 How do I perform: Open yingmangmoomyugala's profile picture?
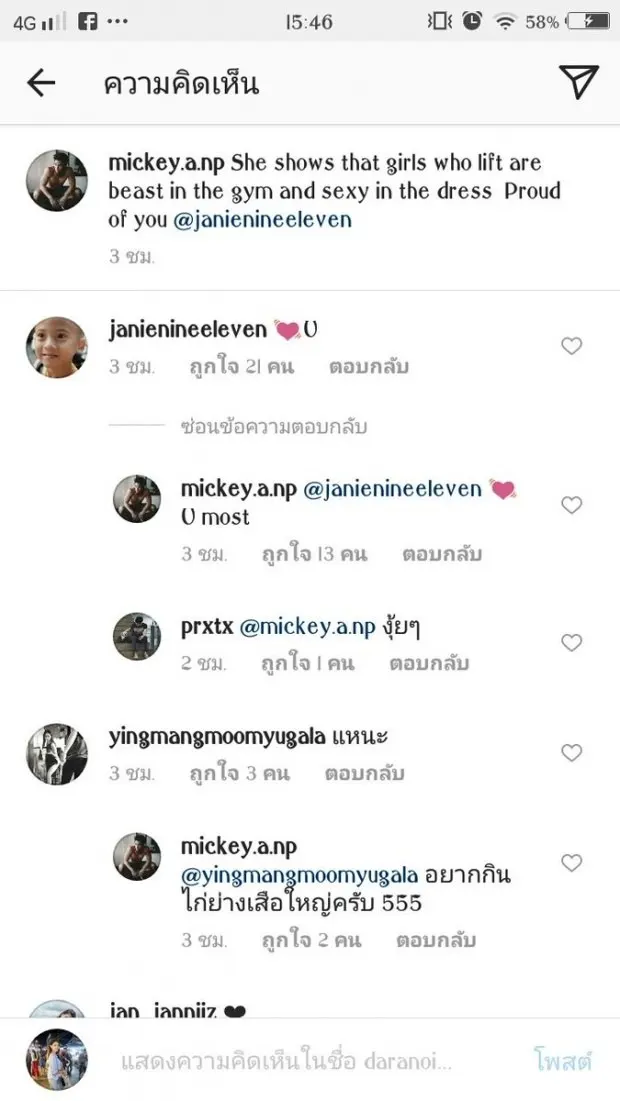point(57,754)
